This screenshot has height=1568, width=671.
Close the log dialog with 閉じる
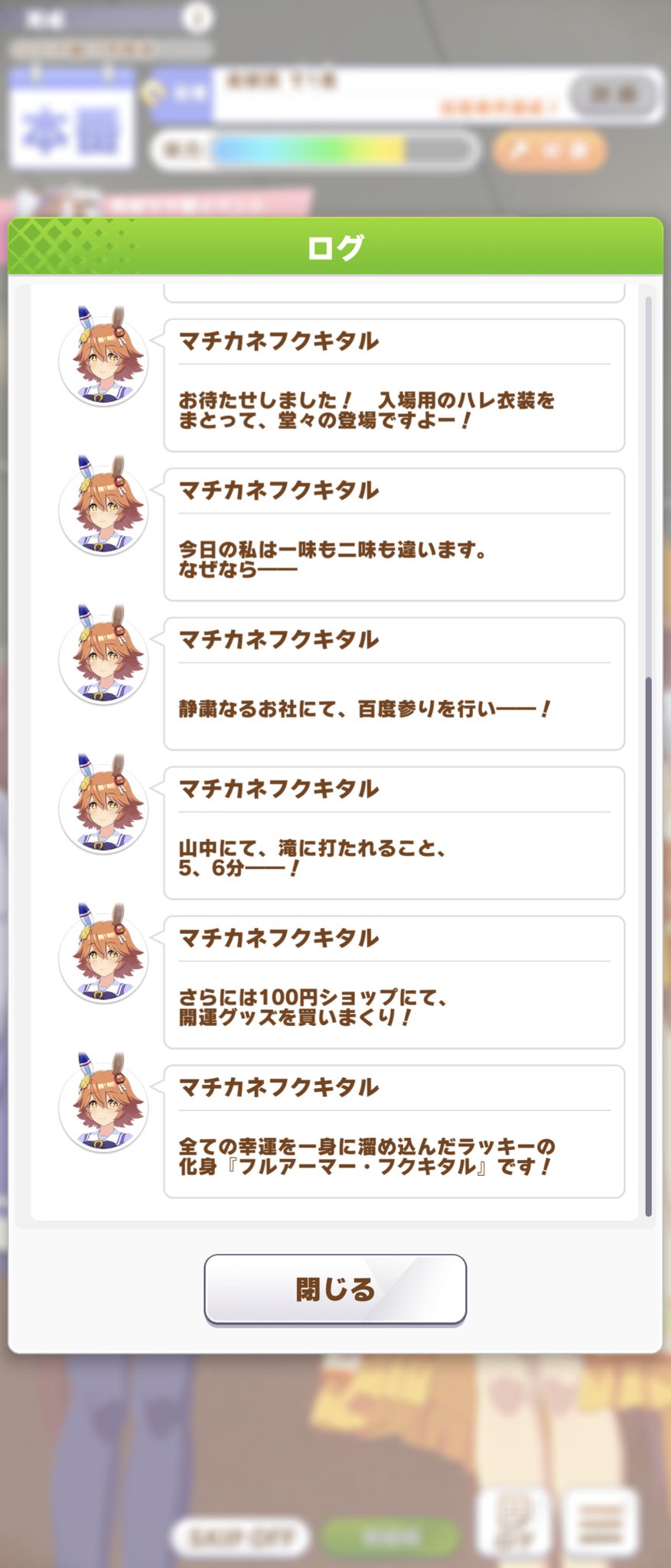335,1289
